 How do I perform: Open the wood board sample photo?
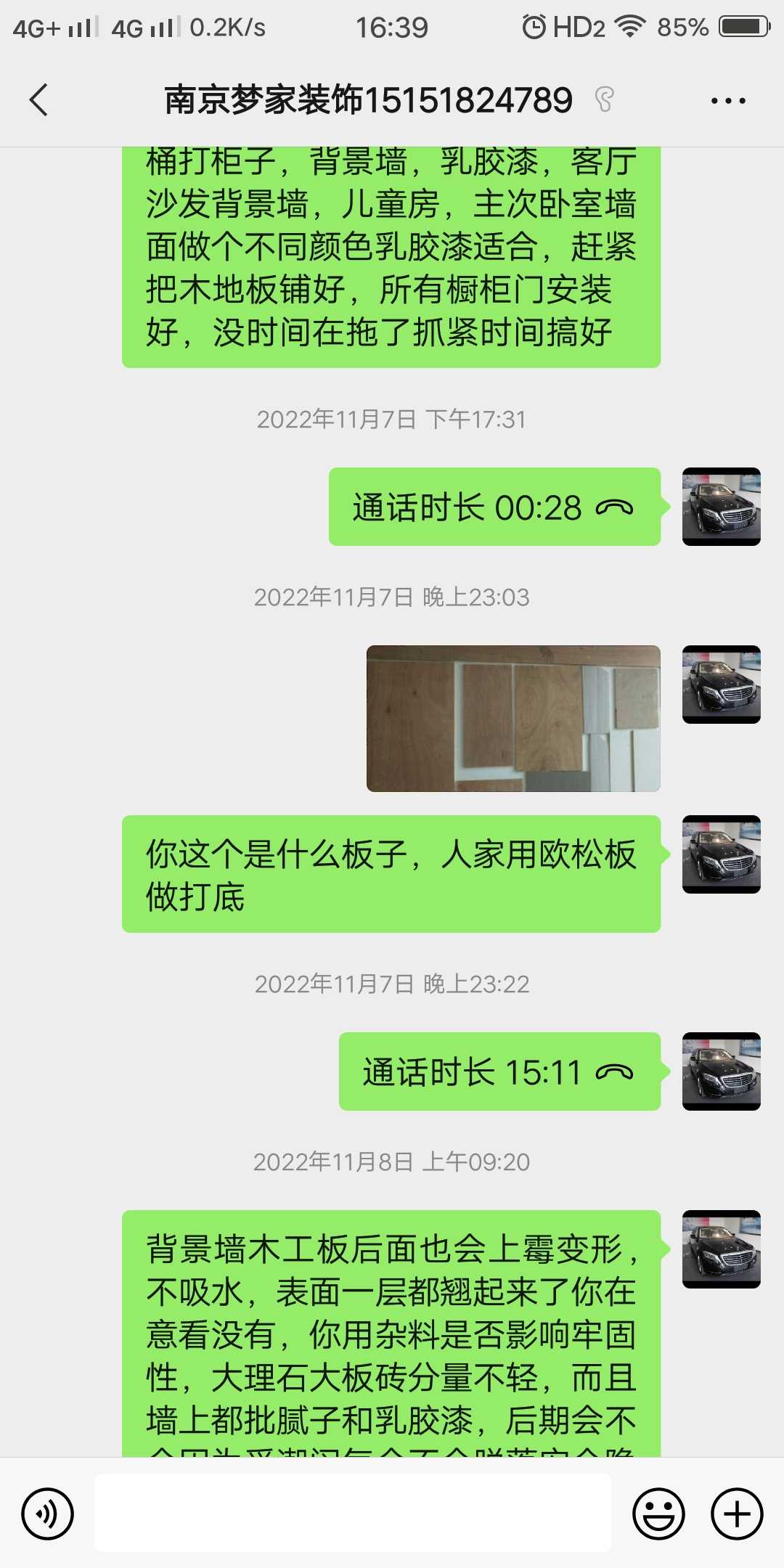coord(513,718)
